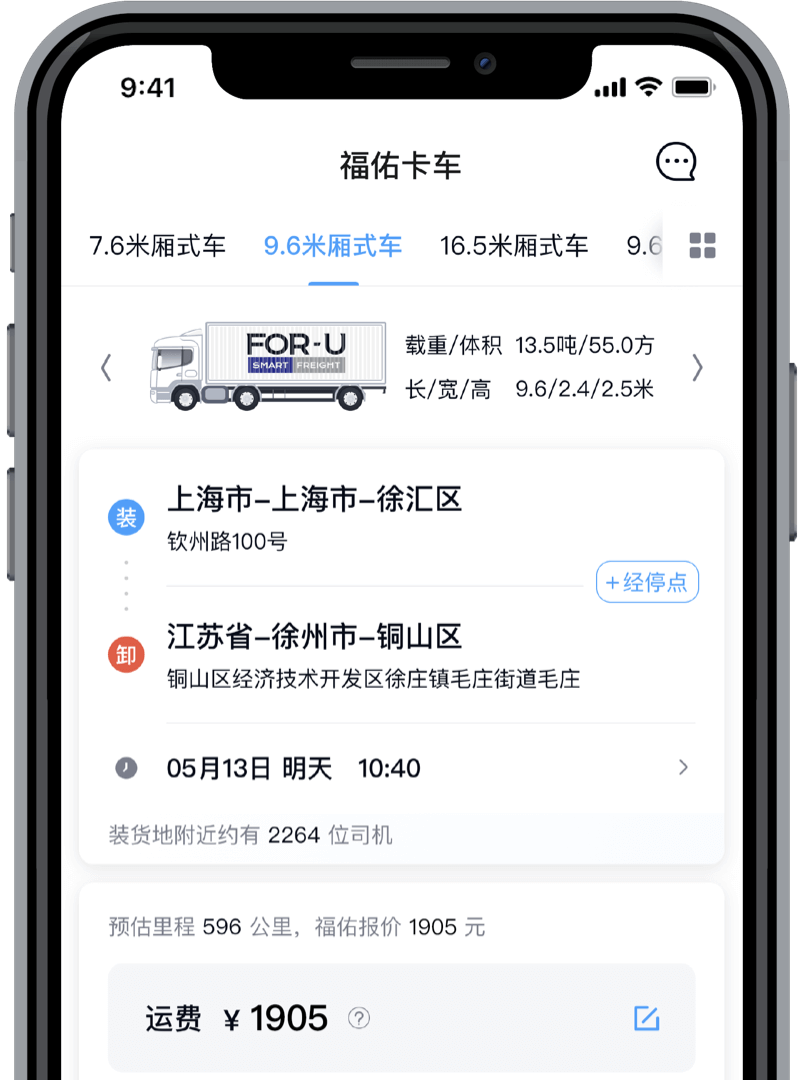Viewport: 800px width, 1080px height.
Task: Edit the 运费 freight price
Action: tap(647, 1019)
